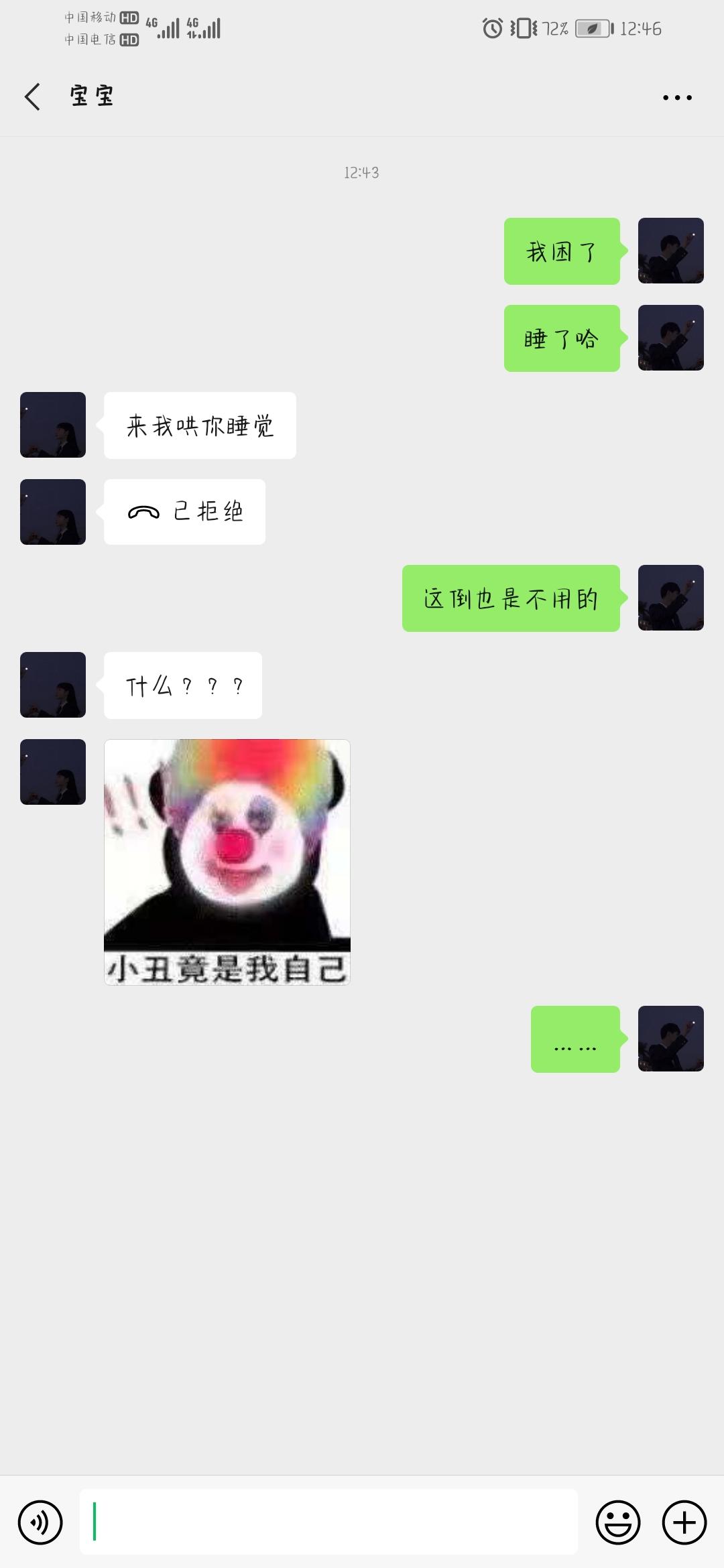Open my avatar next to 我困了
This screenshot has width=724, height=1568.
670,251
